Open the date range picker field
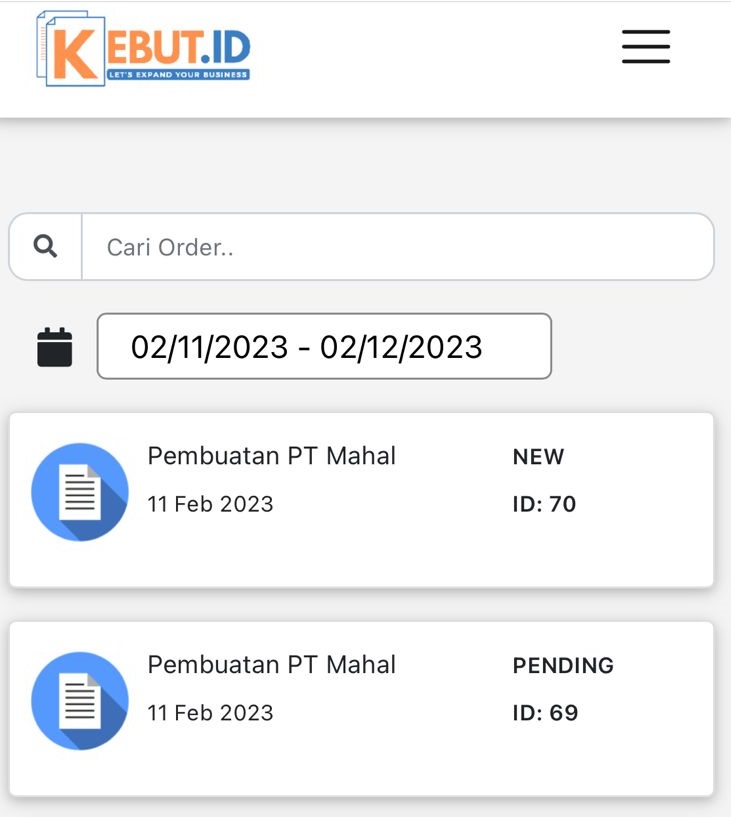The height and width of the screenshot is (817, 731). pyautogui.click(x=324, y=347)
